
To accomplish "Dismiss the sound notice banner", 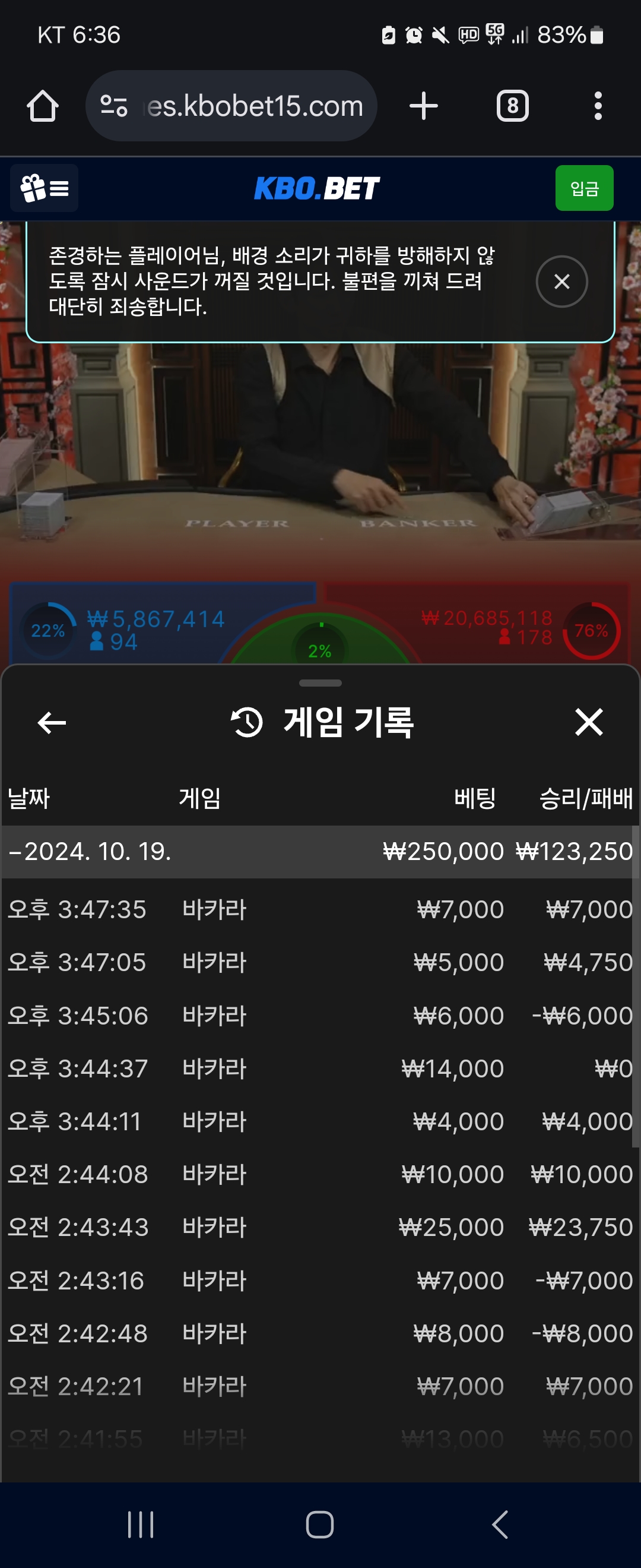I will pos(561,281).
